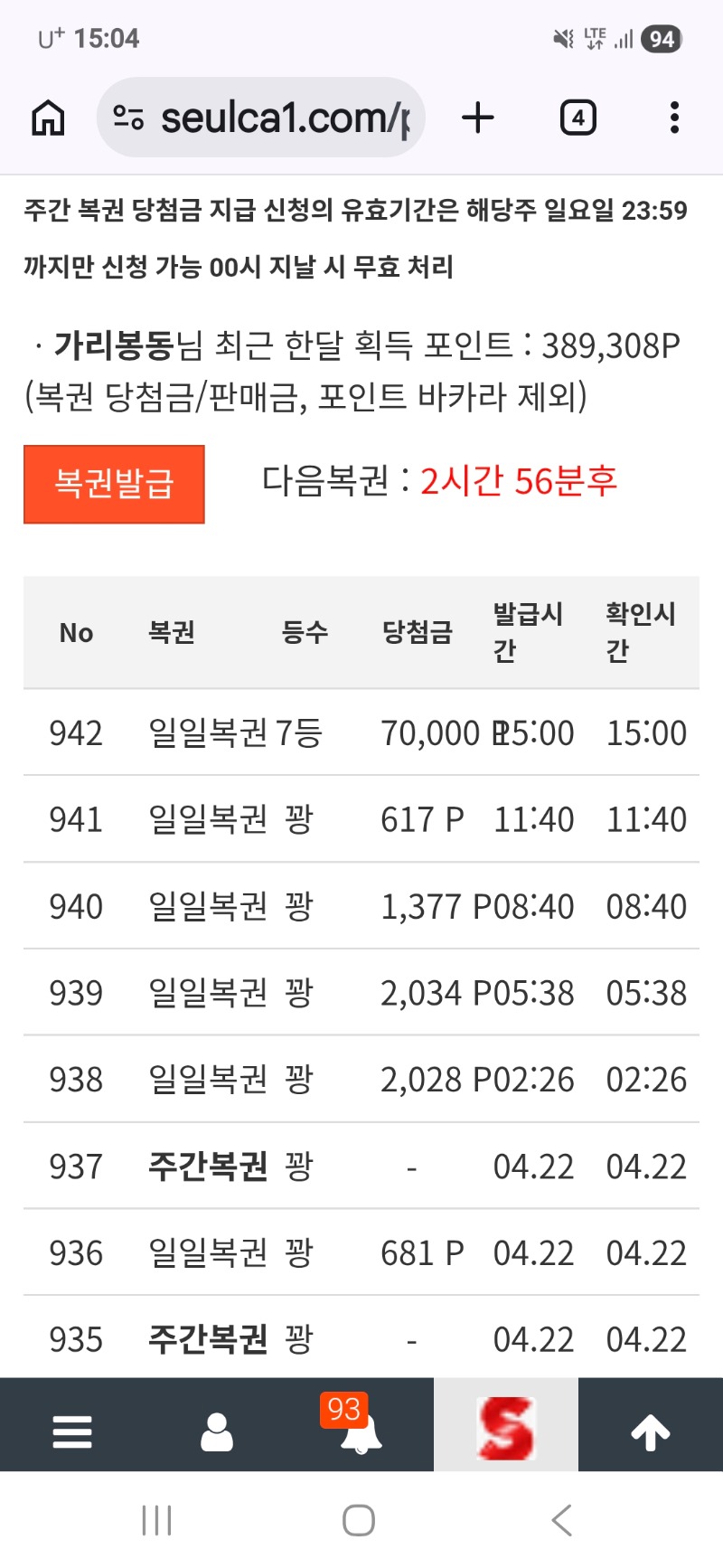Open the tab switcher showing 4 tabs

[x=577, y=118]
